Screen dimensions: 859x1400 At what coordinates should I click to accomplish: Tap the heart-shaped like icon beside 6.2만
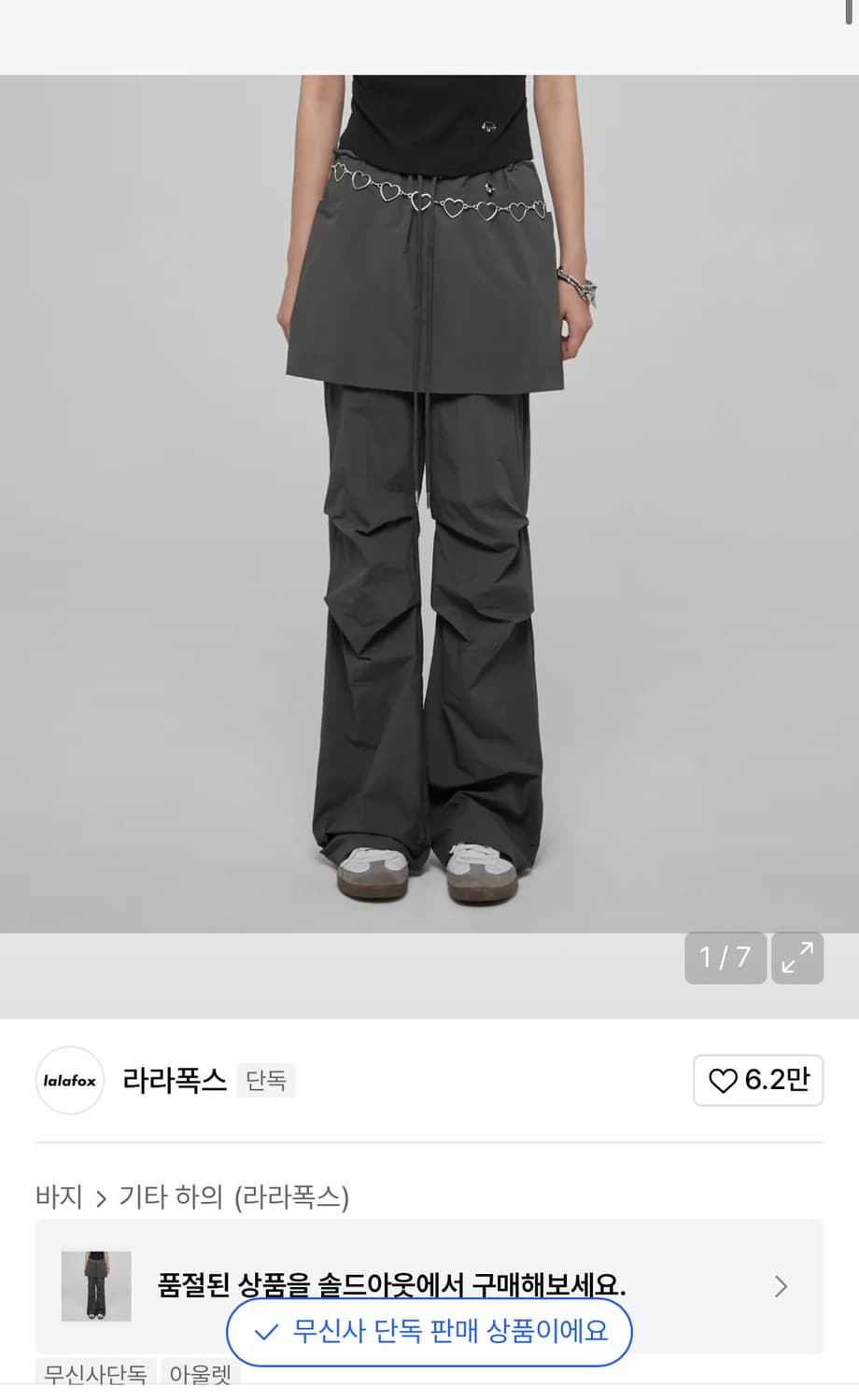coord(722,1081)
